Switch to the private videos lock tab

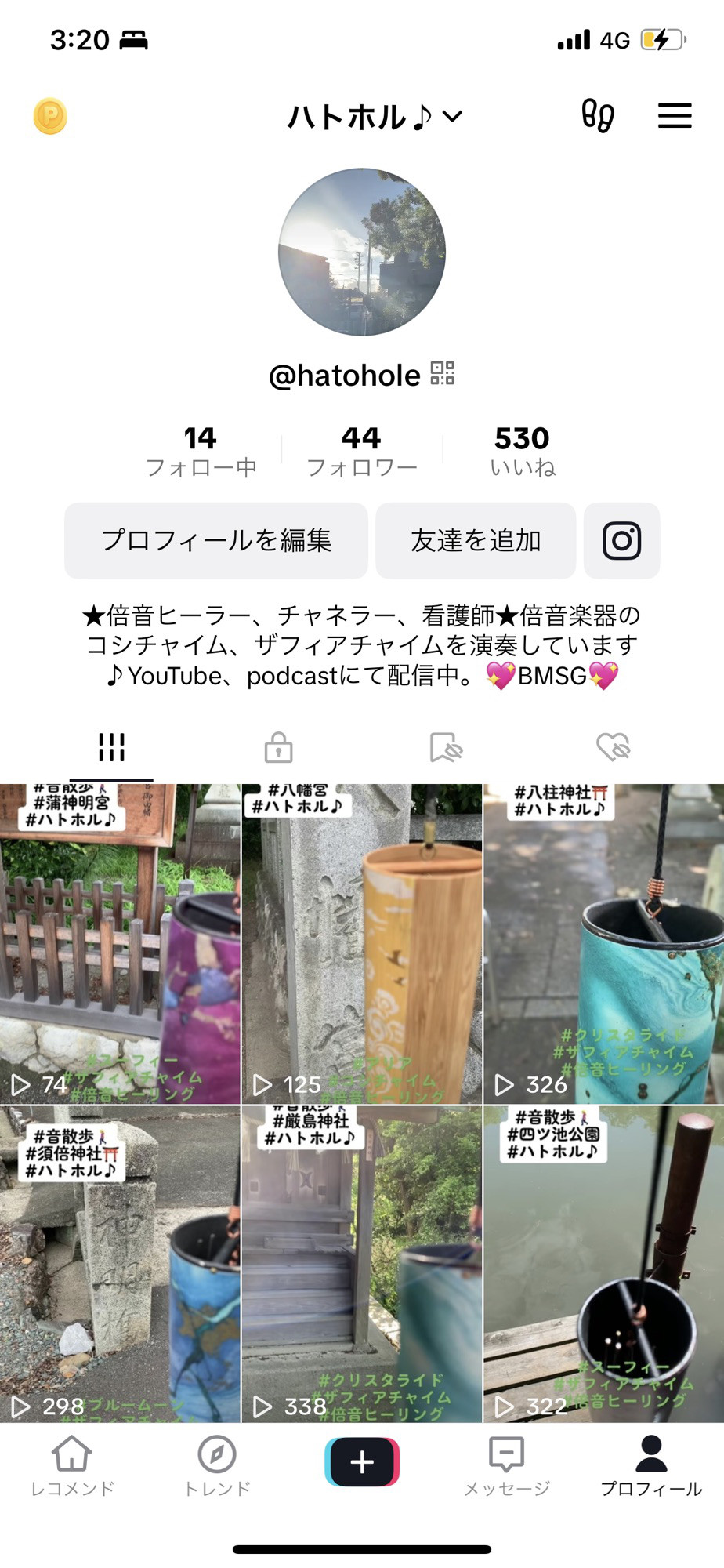pos(278,747)
